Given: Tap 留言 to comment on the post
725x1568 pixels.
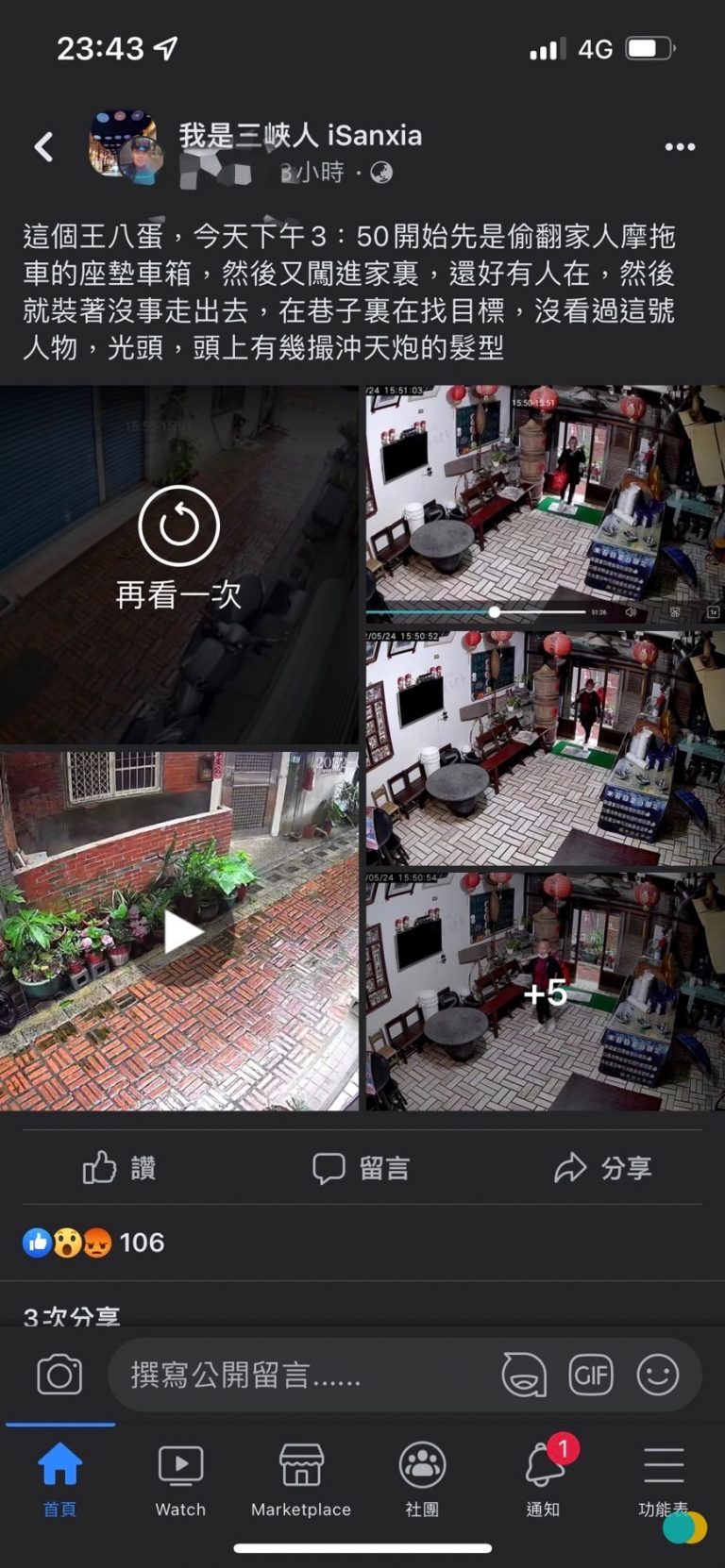Looking at the screenshot, I should click(362, 1168).
